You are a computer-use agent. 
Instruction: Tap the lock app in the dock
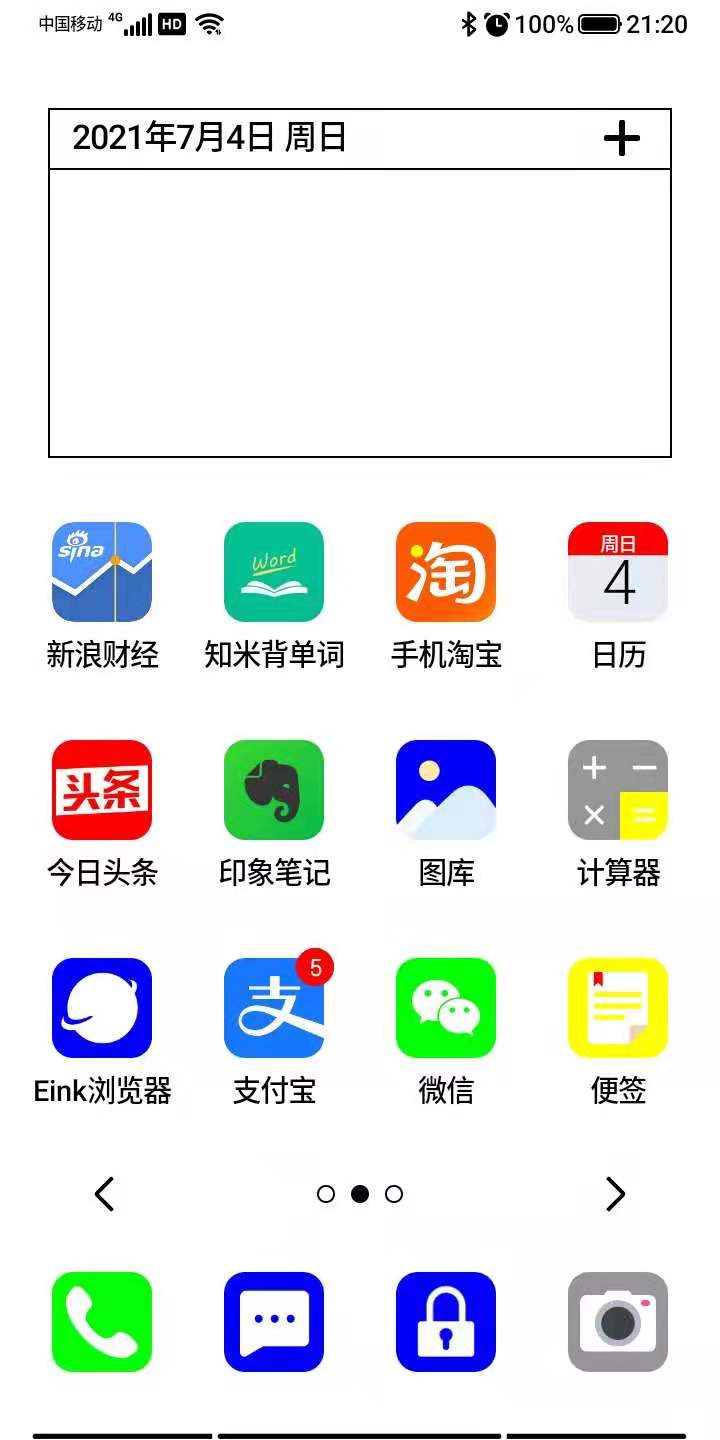pyautogui.click(x=445, y=1320)
